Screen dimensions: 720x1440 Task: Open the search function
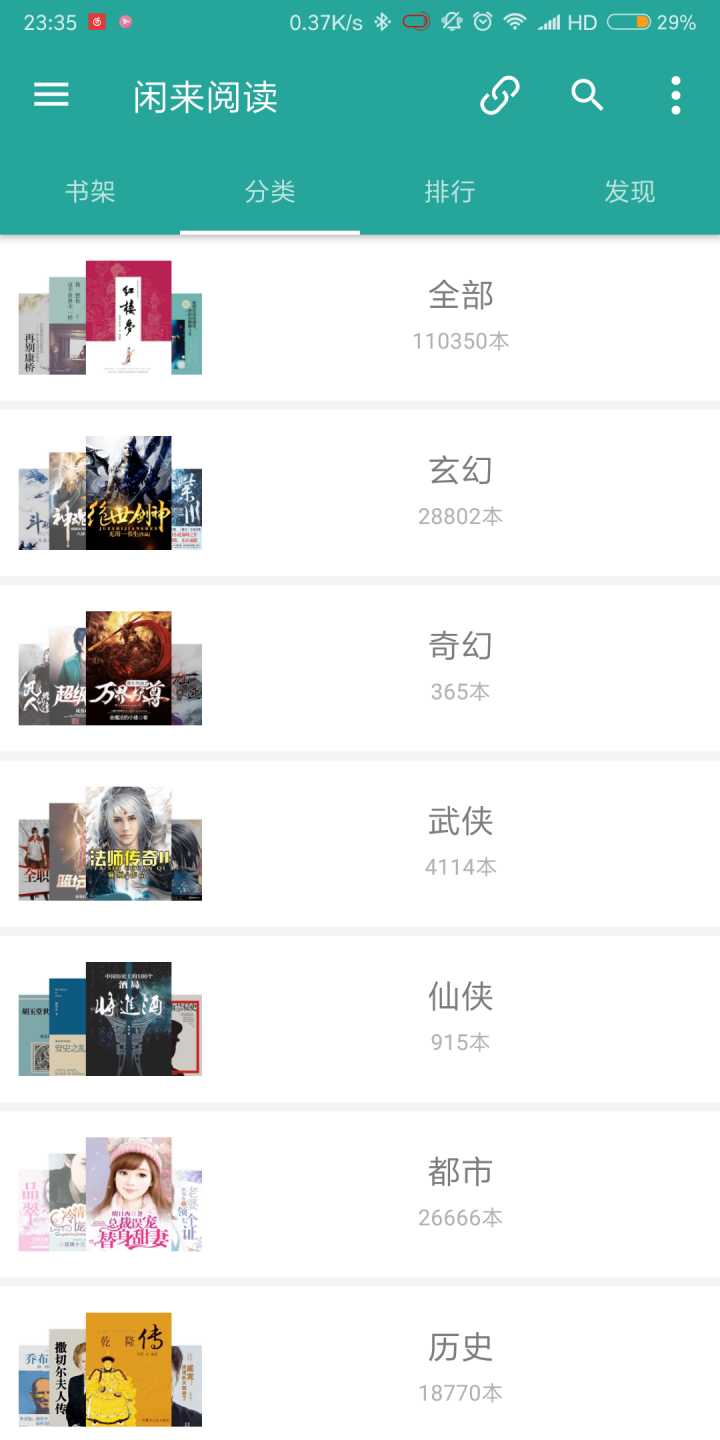(588, 95)
